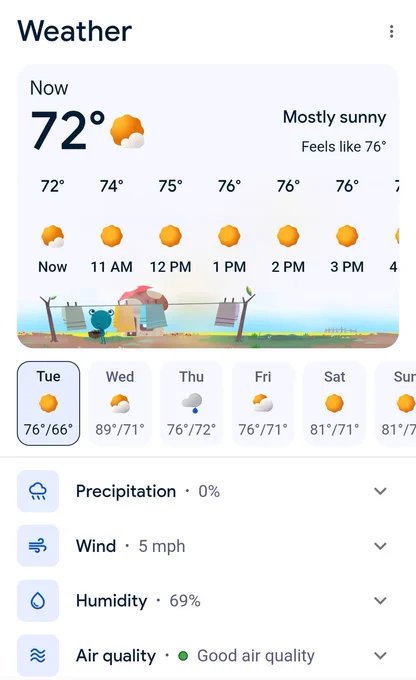The image size is (416, 680).
Task: Switch to Wed forecast
Action: (x=120, y=403)
